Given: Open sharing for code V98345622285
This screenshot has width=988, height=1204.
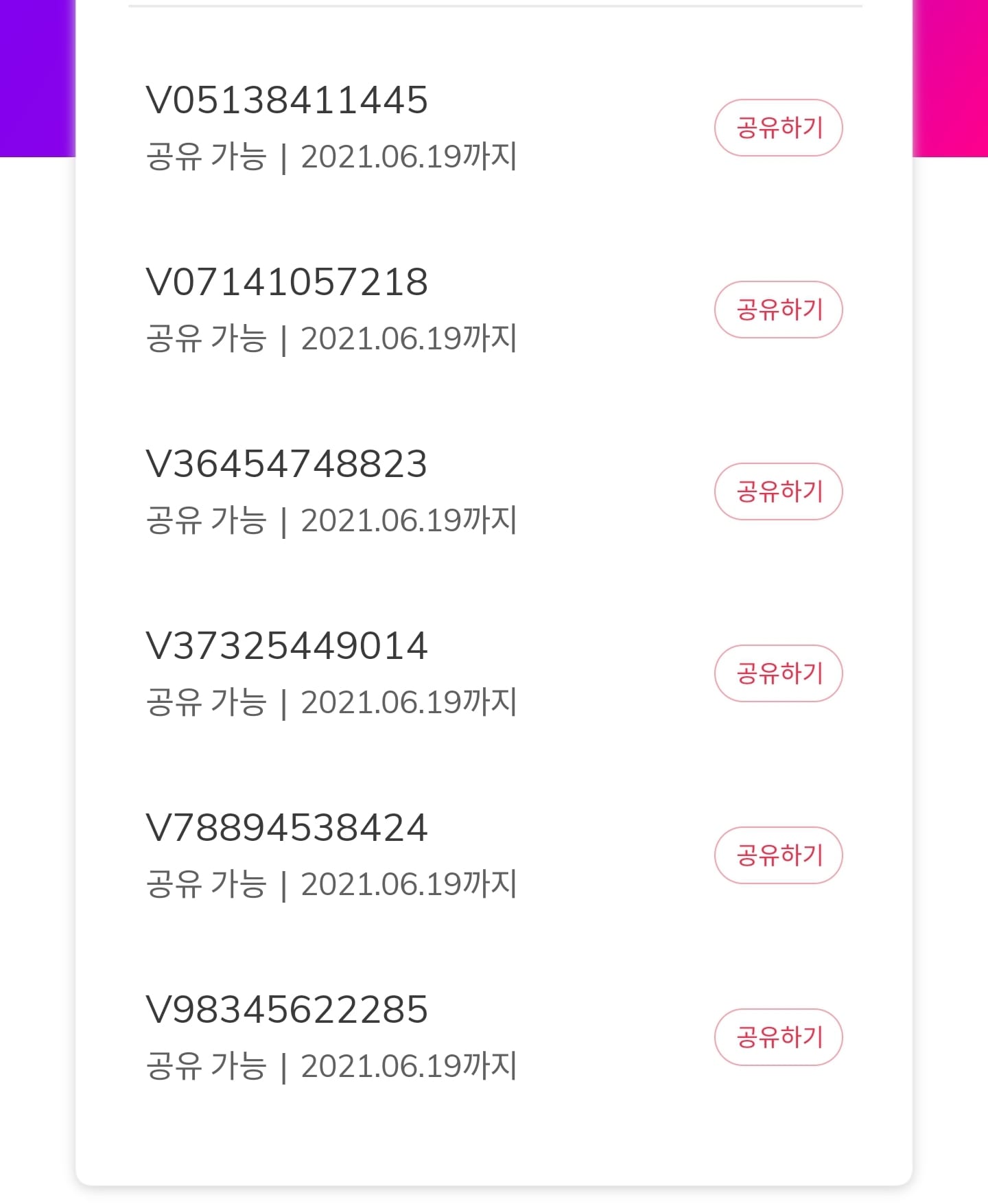Looking at the screenshot, I should point(778,1037).
